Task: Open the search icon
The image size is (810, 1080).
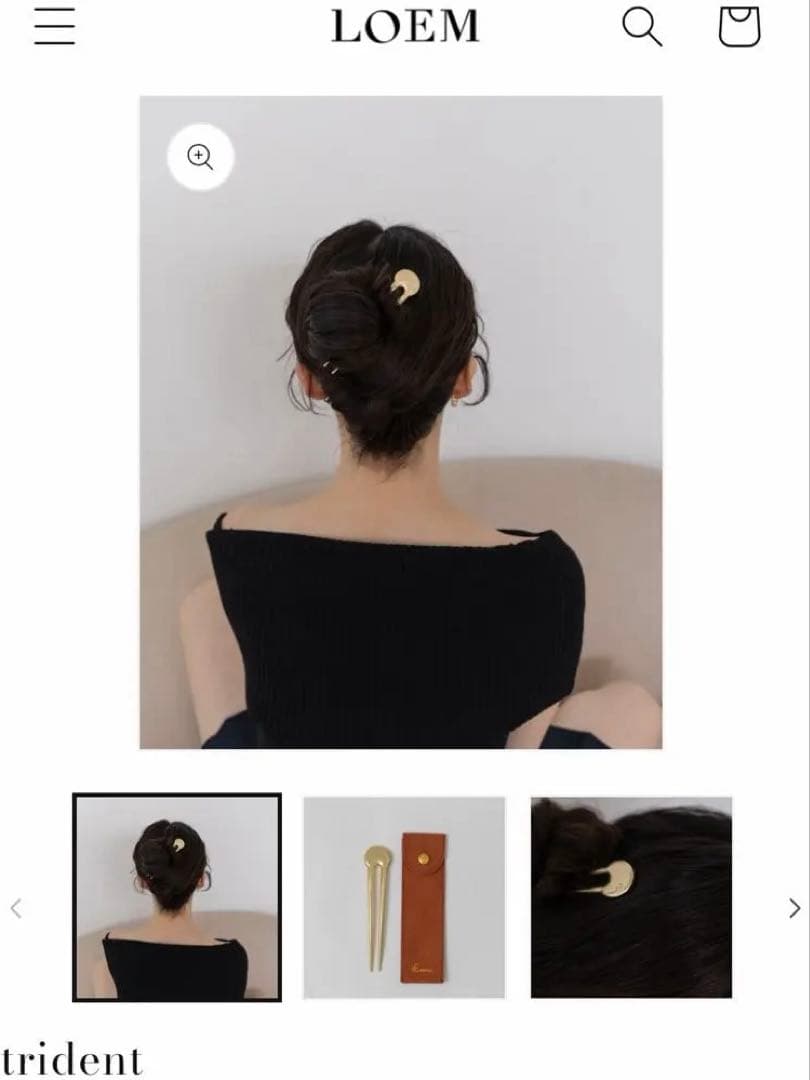Action: click(x=641, y=27)
